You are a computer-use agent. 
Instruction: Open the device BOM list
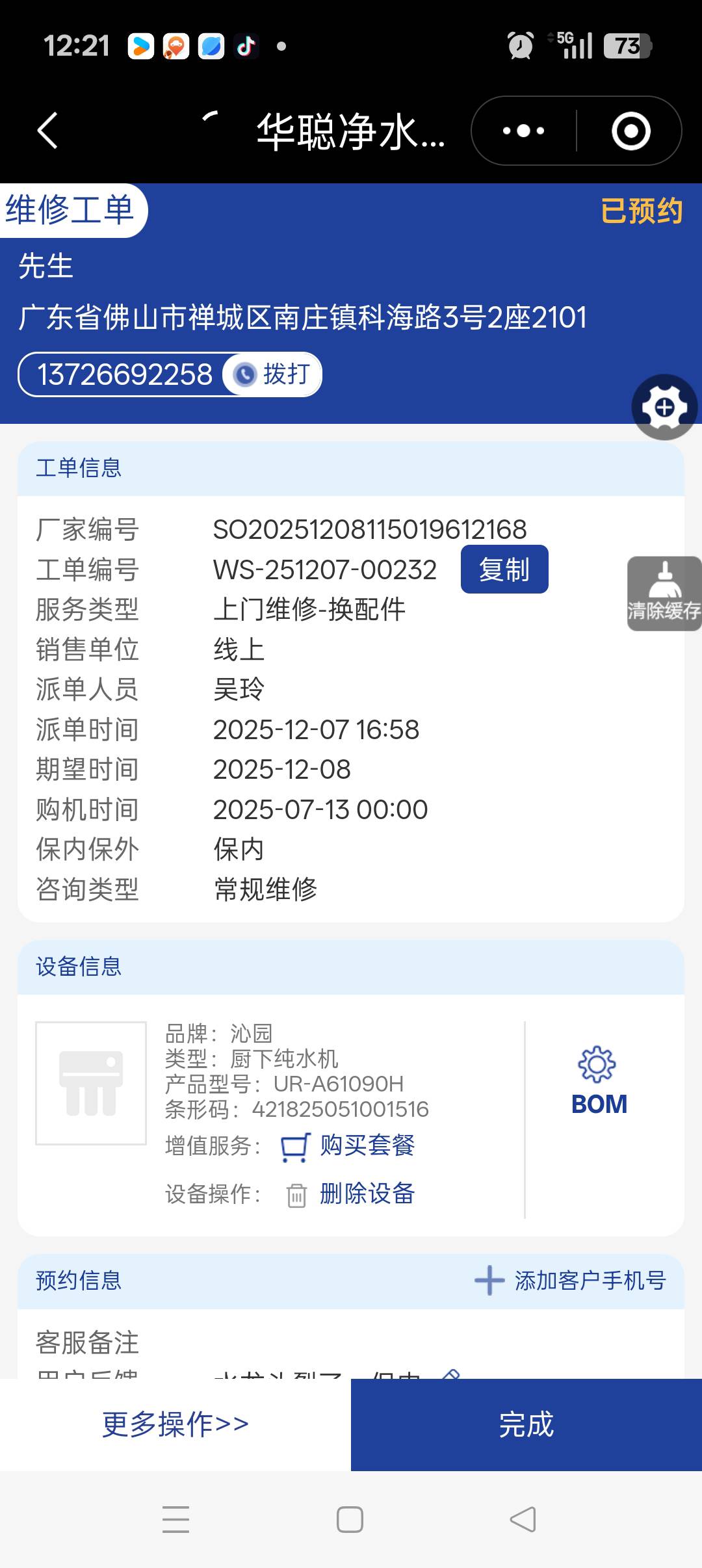pyautogui.click(x=599, y=1082)
